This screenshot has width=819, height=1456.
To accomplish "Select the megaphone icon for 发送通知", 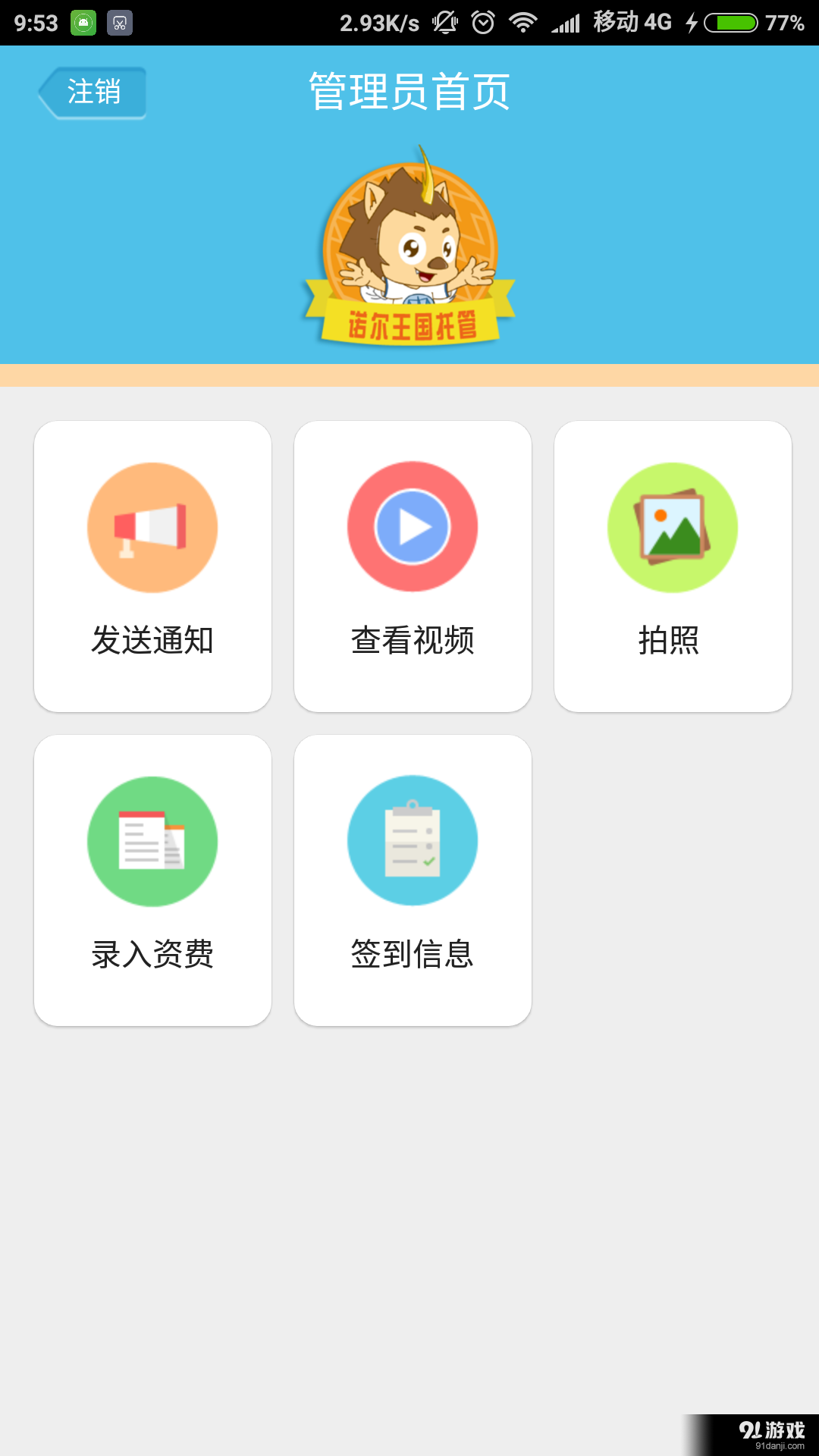I will click(152, 526).
